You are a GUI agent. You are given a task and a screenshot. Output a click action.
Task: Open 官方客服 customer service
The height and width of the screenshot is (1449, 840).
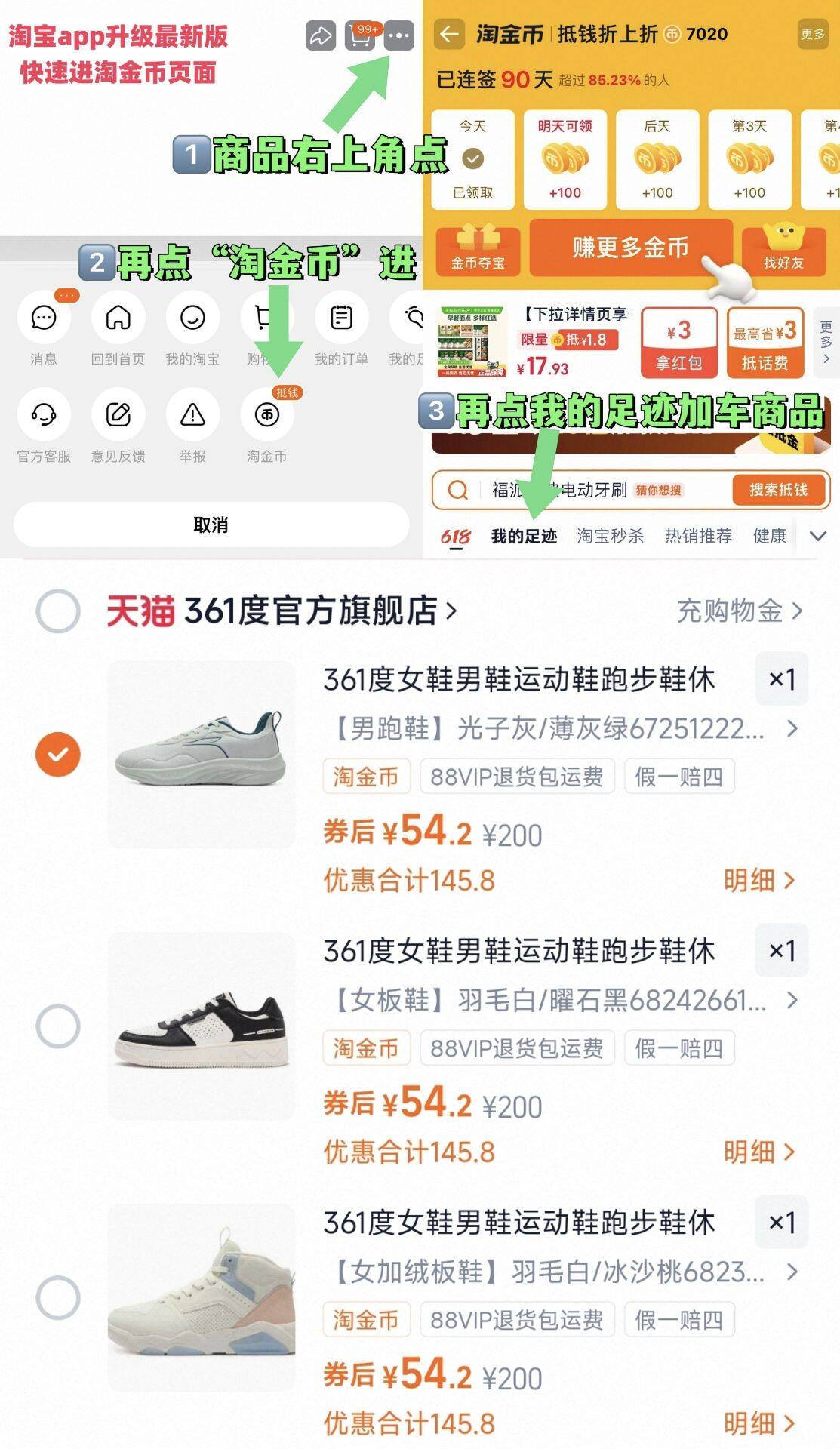point(44,414)
